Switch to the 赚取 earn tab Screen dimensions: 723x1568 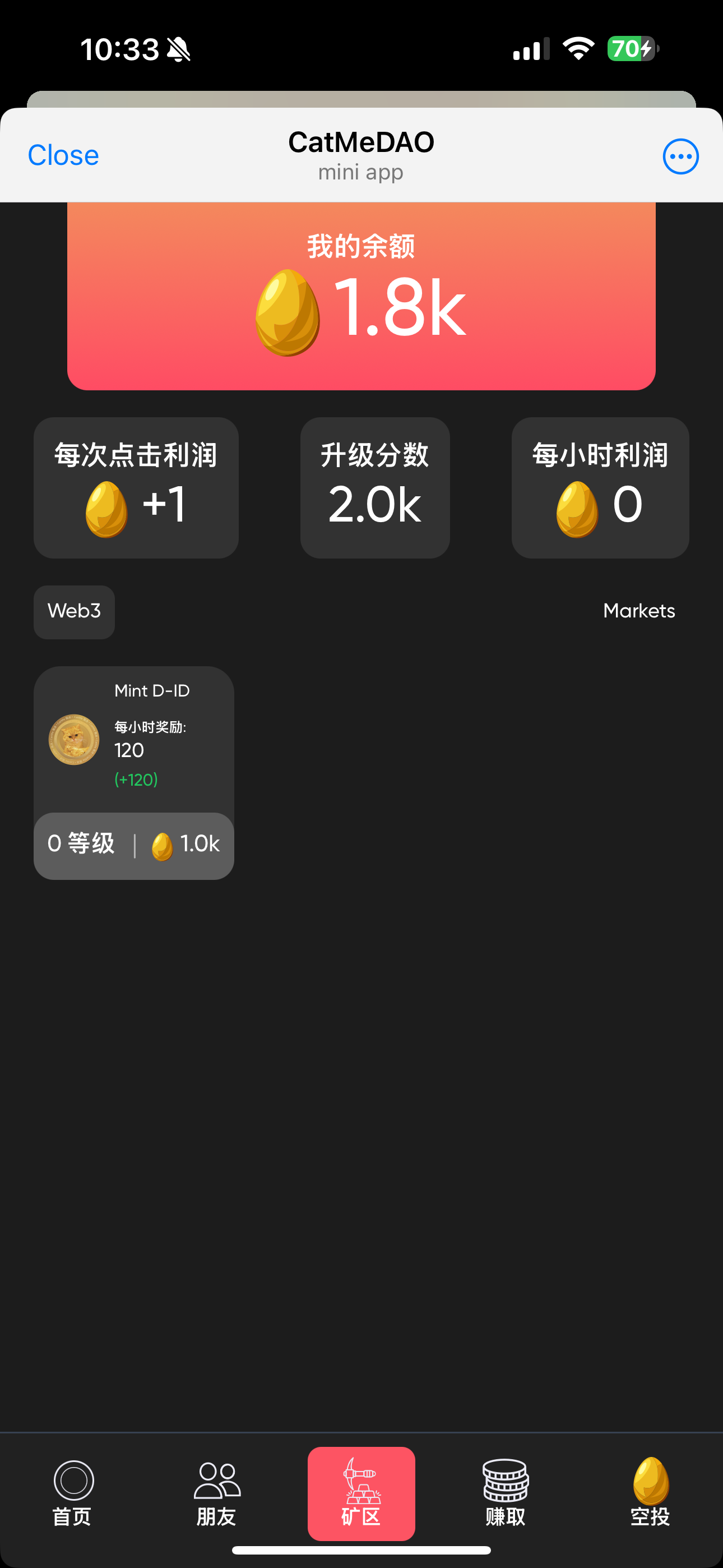pyautogui.click(x=505, y=1492)
